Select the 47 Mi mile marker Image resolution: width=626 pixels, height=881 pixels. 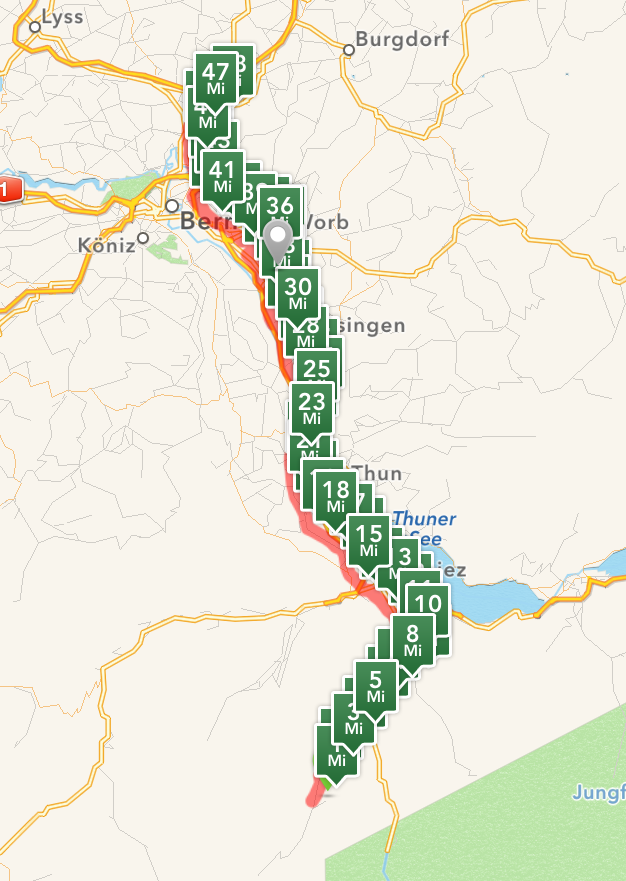pos(215,78)
